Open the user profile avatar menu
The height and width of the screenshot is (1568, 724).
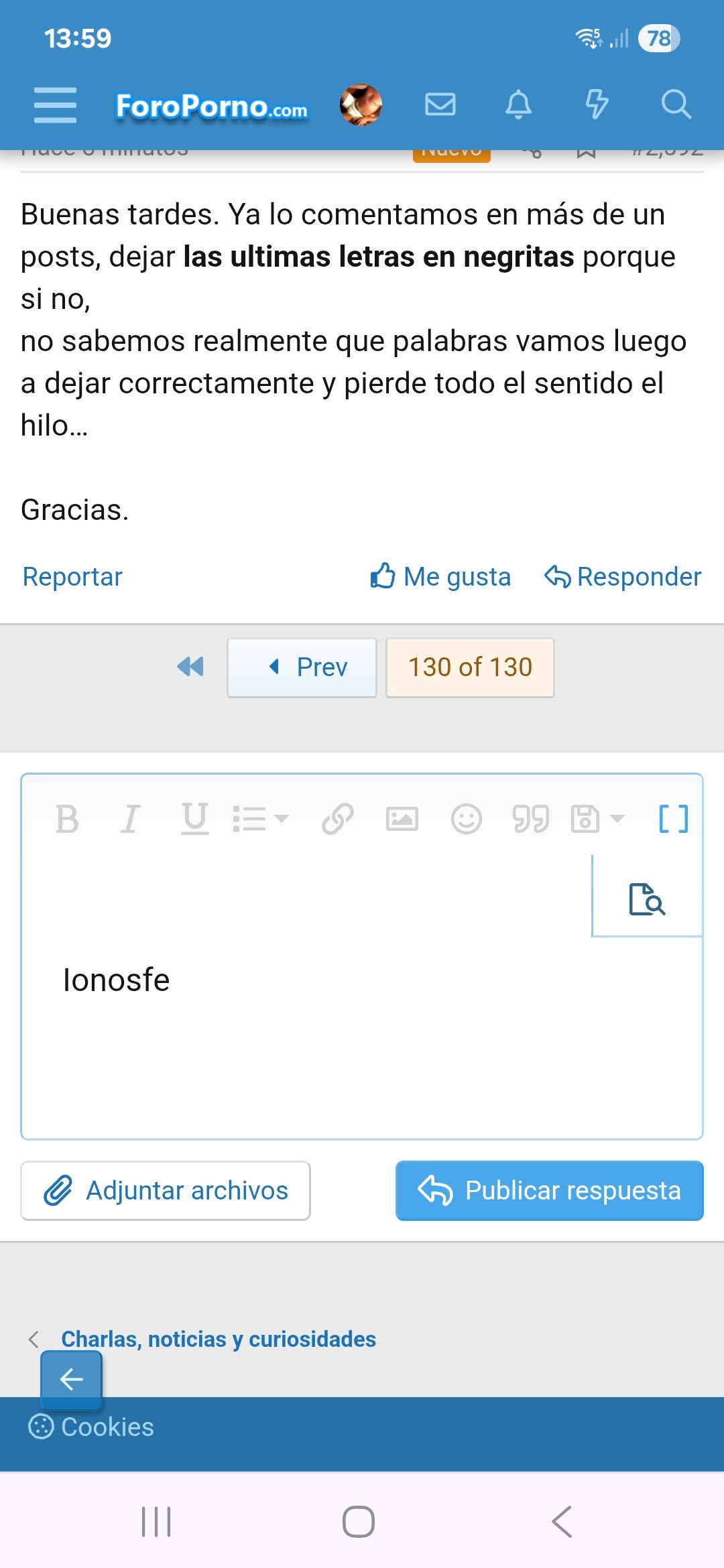(x=361, y=105)
